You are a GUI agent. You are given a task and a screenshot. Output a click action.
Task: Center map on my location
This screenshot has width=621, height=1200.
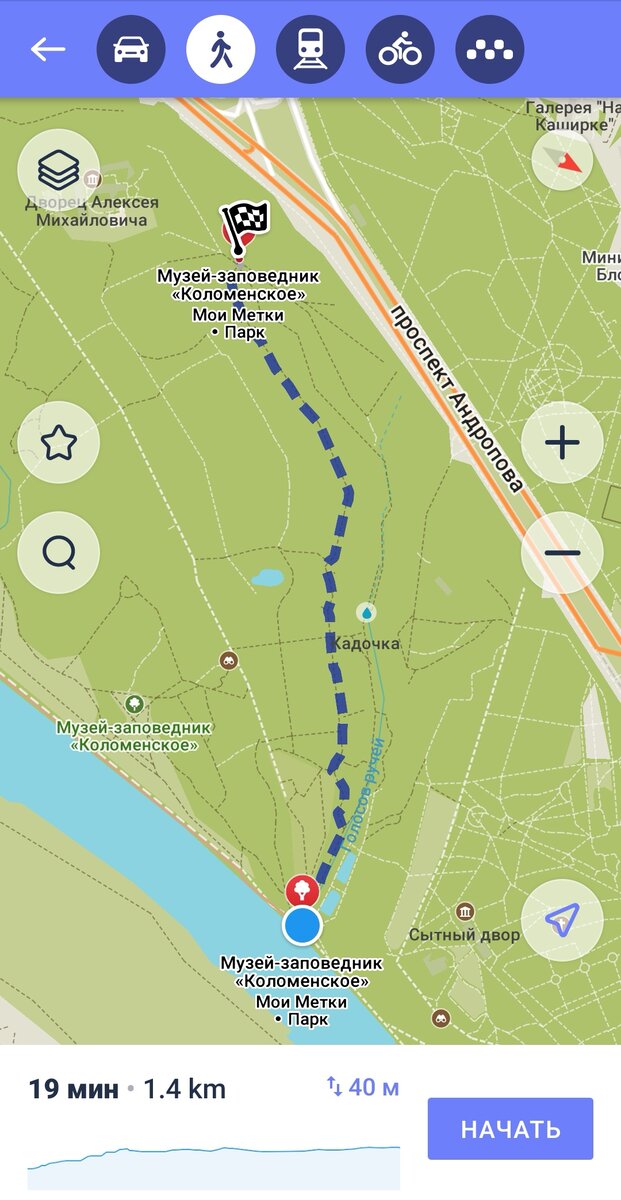tap(562, 920)
